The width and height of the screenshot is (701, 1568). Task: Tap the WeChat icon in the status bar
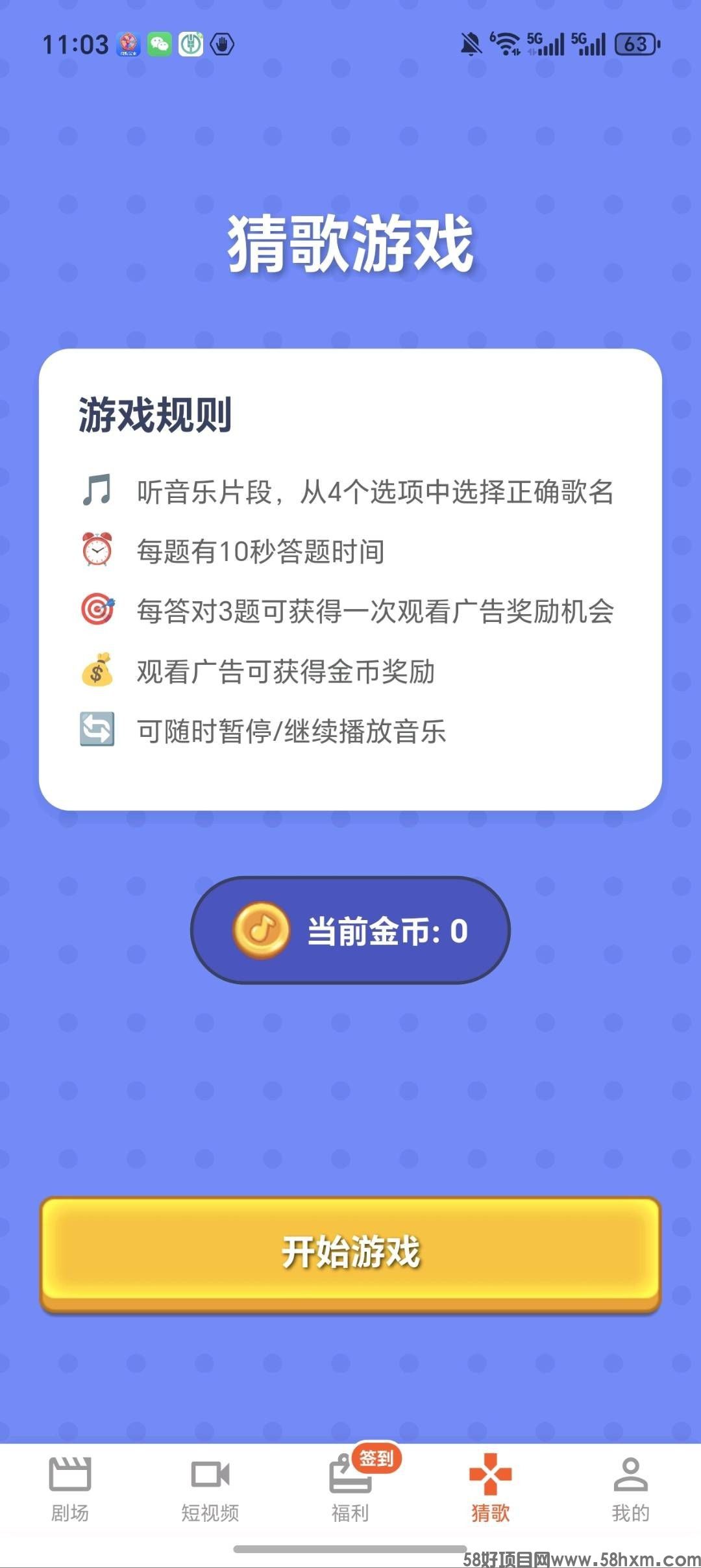pyautogui.click(x=160, y=44)
